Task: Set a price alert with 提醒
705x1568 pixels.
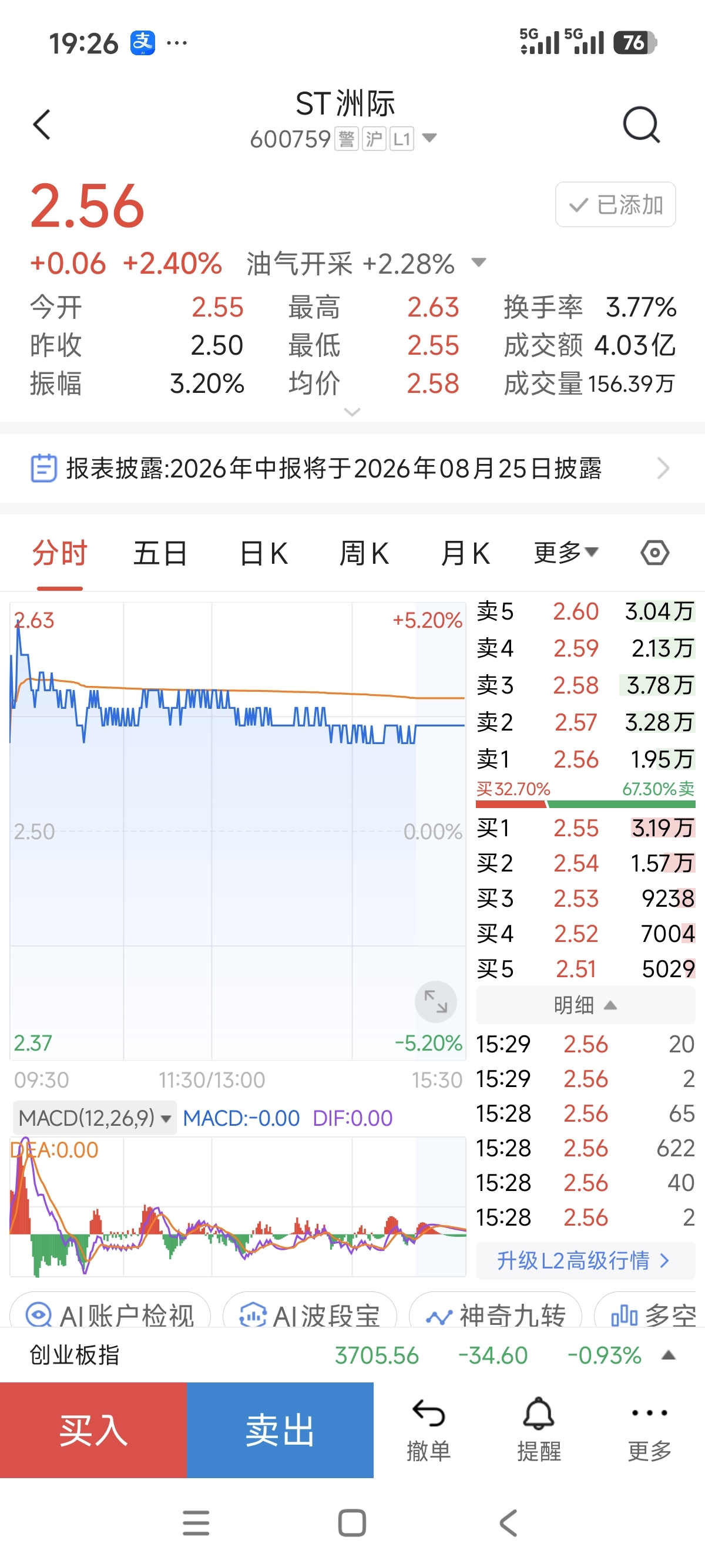Action: point(539,1430)
